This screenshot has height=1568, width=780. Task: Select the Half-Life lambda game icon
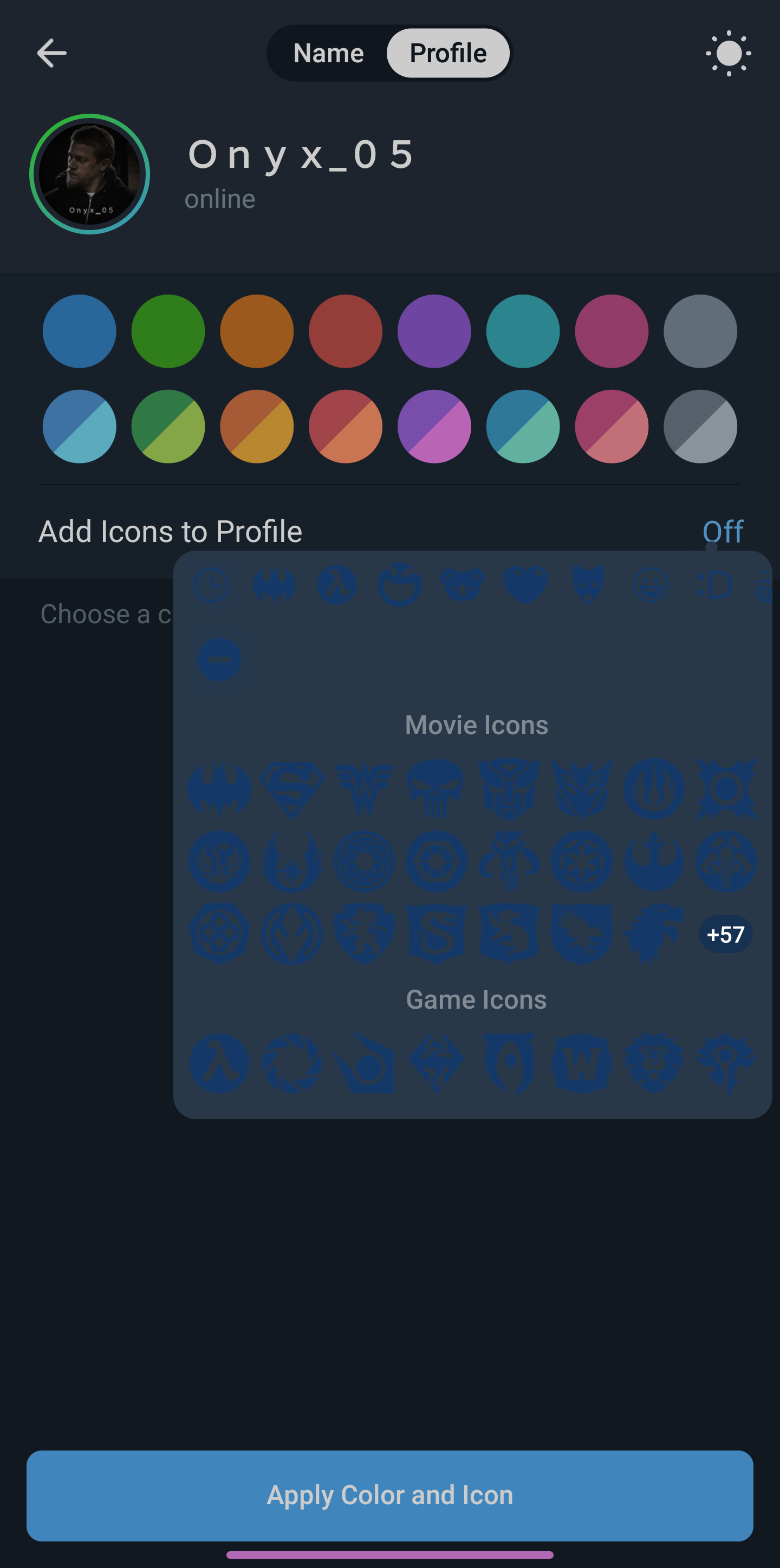point(219,1063)
